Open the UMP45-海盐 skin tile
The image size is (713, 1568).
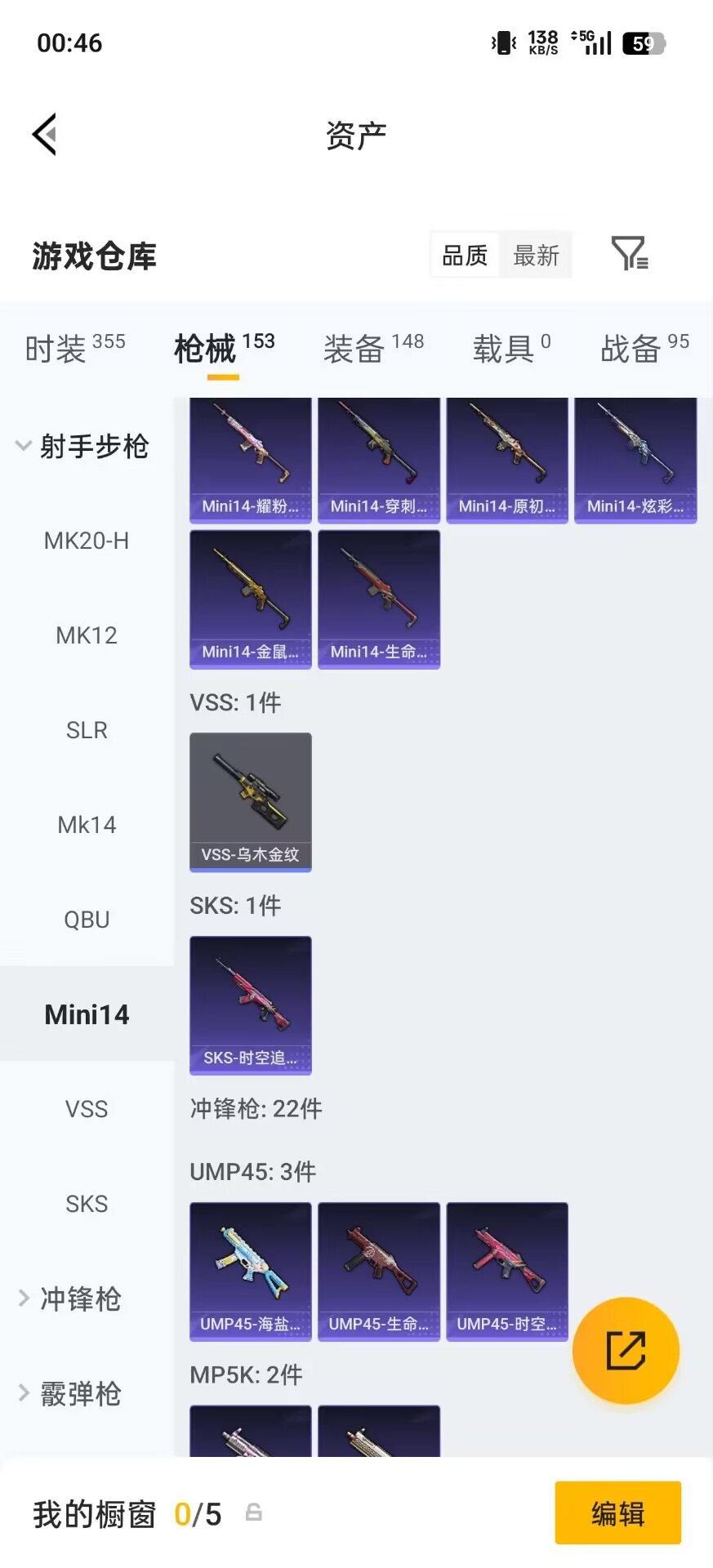coord(251,1271)
